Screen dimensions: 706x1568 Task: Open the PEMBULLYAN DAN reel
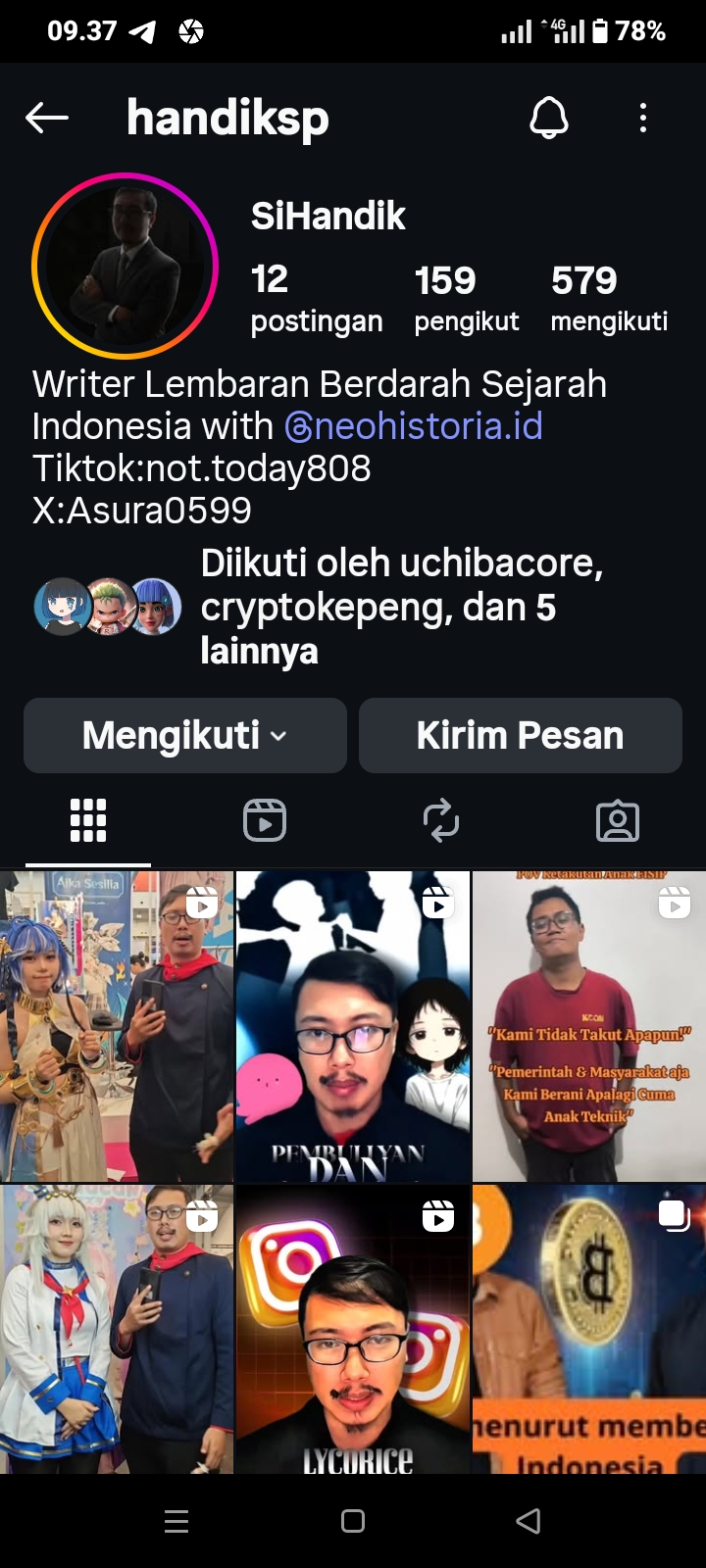point(353,1026)
